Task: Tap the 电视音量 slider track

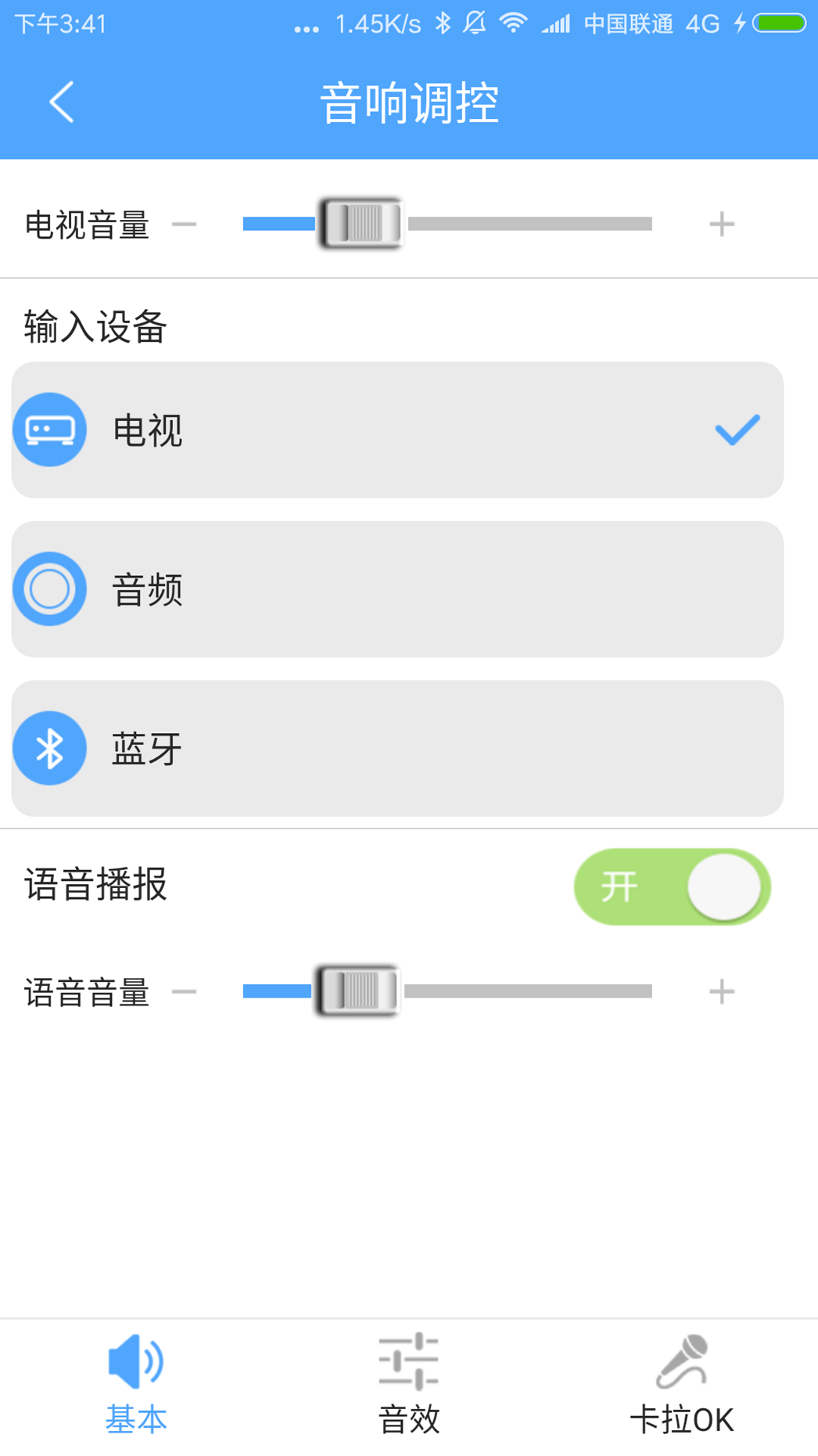Action: (447, 224)
